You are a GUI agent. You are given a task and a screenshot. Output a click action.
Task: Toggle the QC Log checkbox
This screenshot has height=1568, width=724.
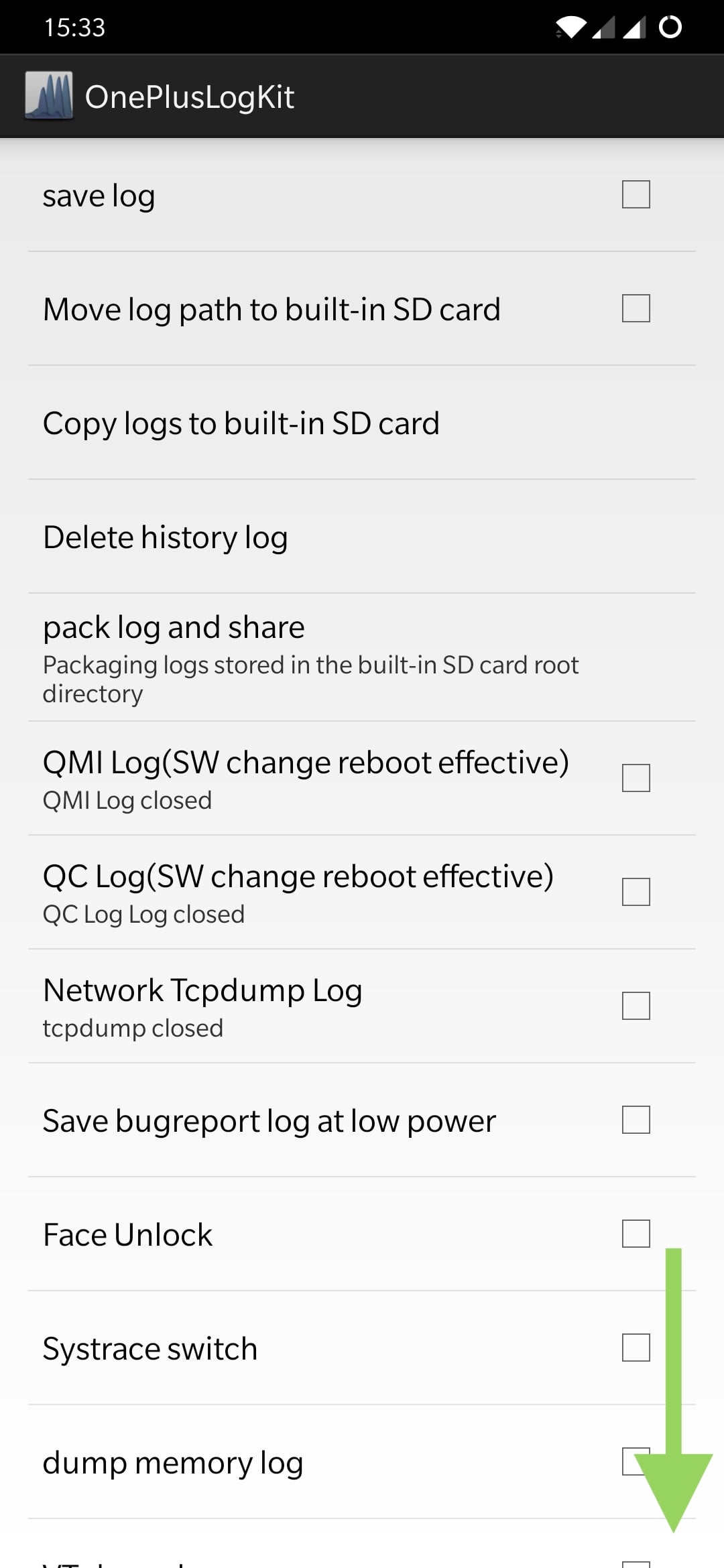pyautogui.click(x=636, y=892)
